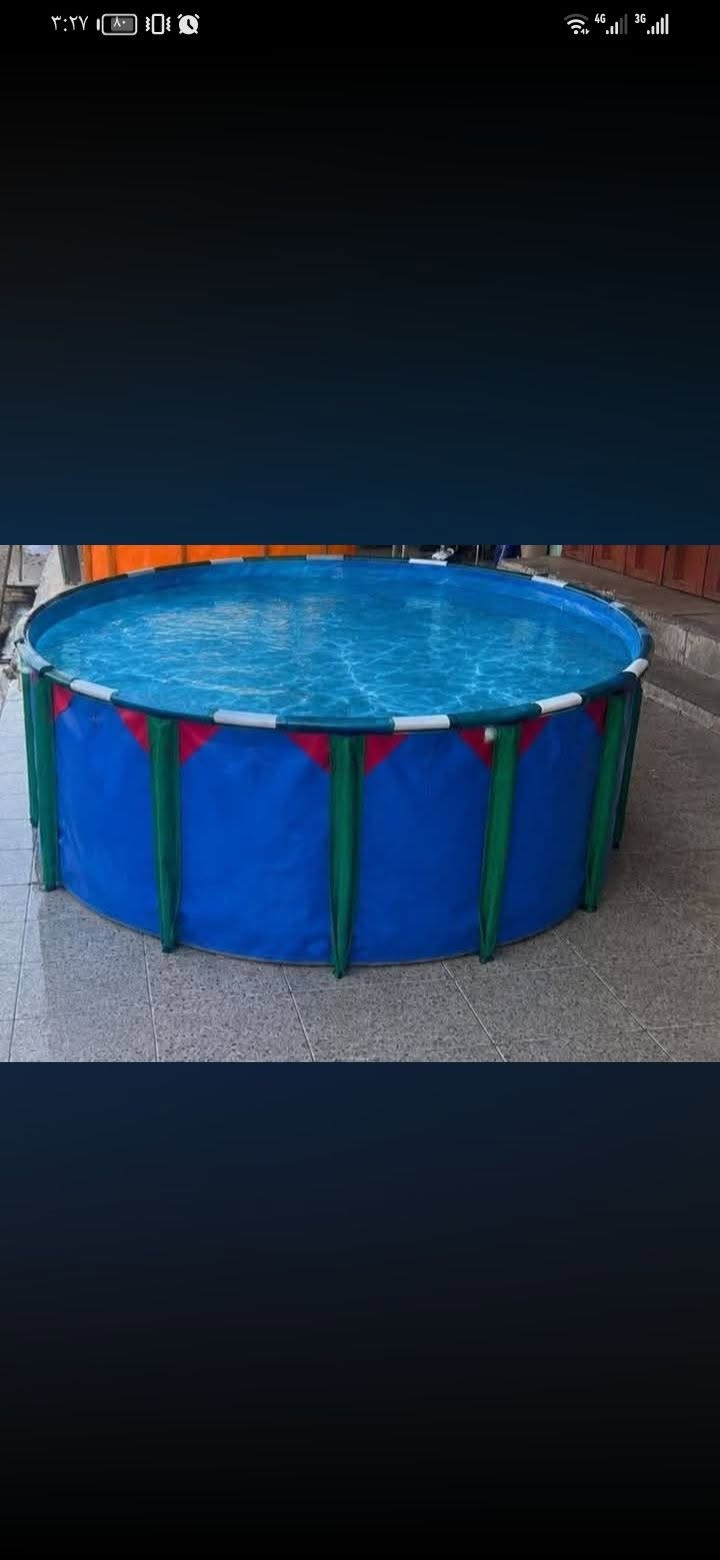720x1560 pixels.
Task: Tap the pool photo to reveal viewer controls
Action: pyautogui.click(x=360, y=803)
